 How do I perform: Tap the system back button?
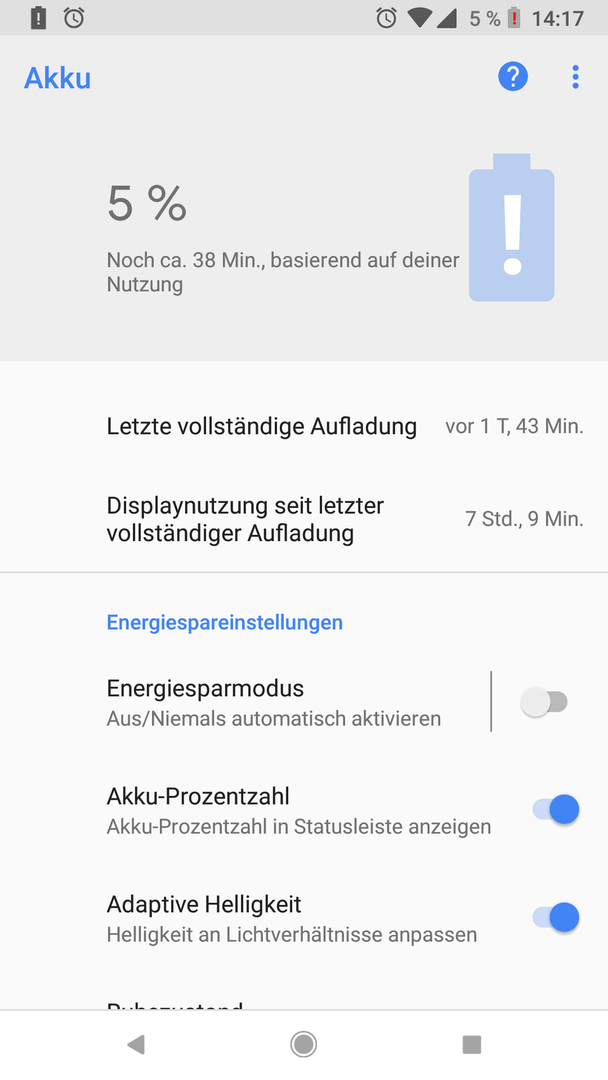(136, 1045)
